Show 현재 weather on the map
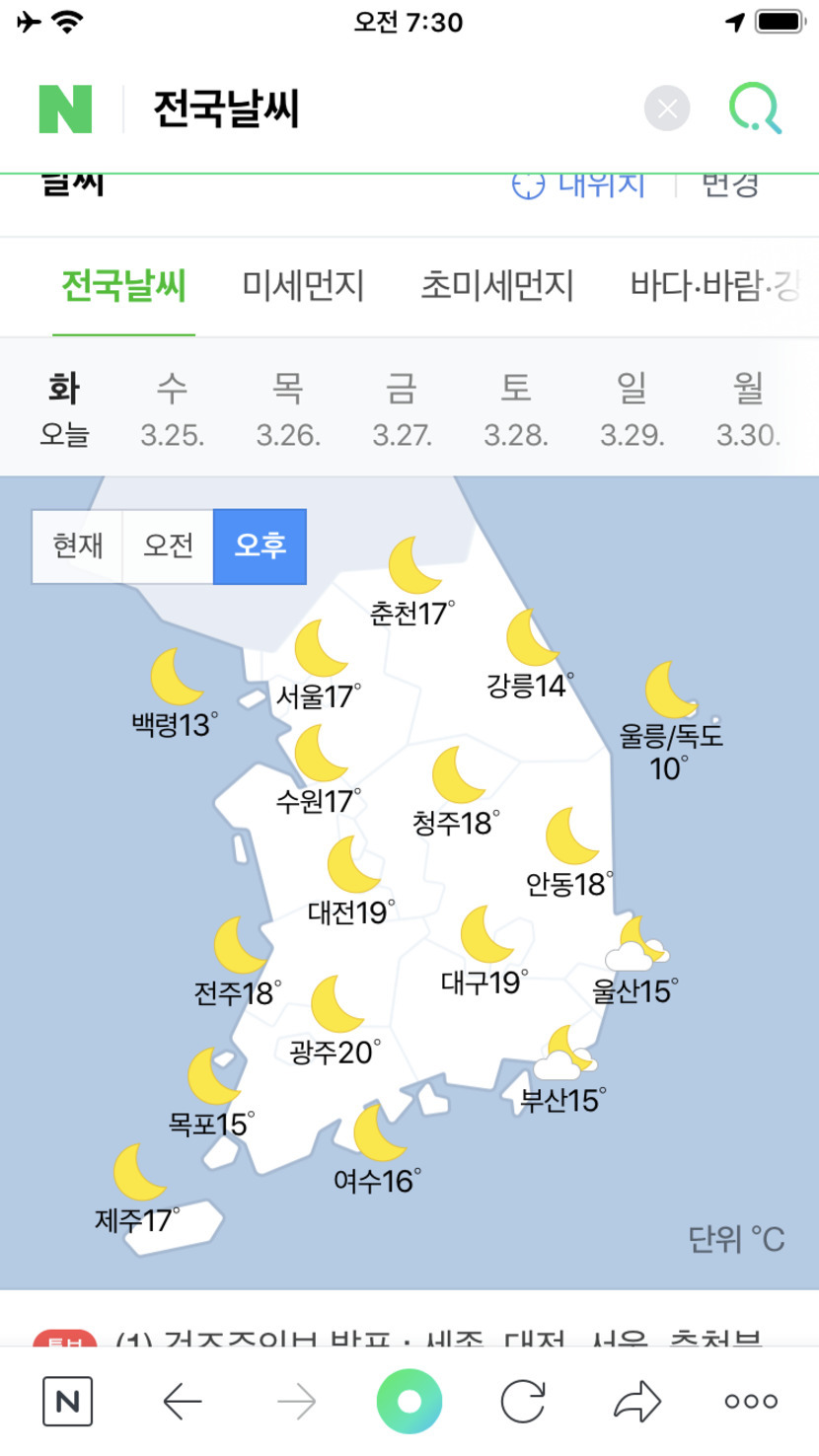This screenshot has height=1456, width=819. pos(78,546)
